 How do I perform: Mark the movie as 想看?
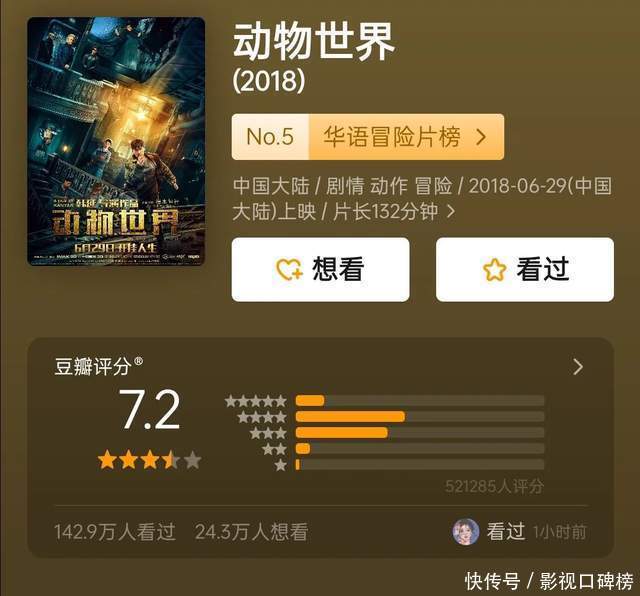pyautogui.click(x=320, y=269)
